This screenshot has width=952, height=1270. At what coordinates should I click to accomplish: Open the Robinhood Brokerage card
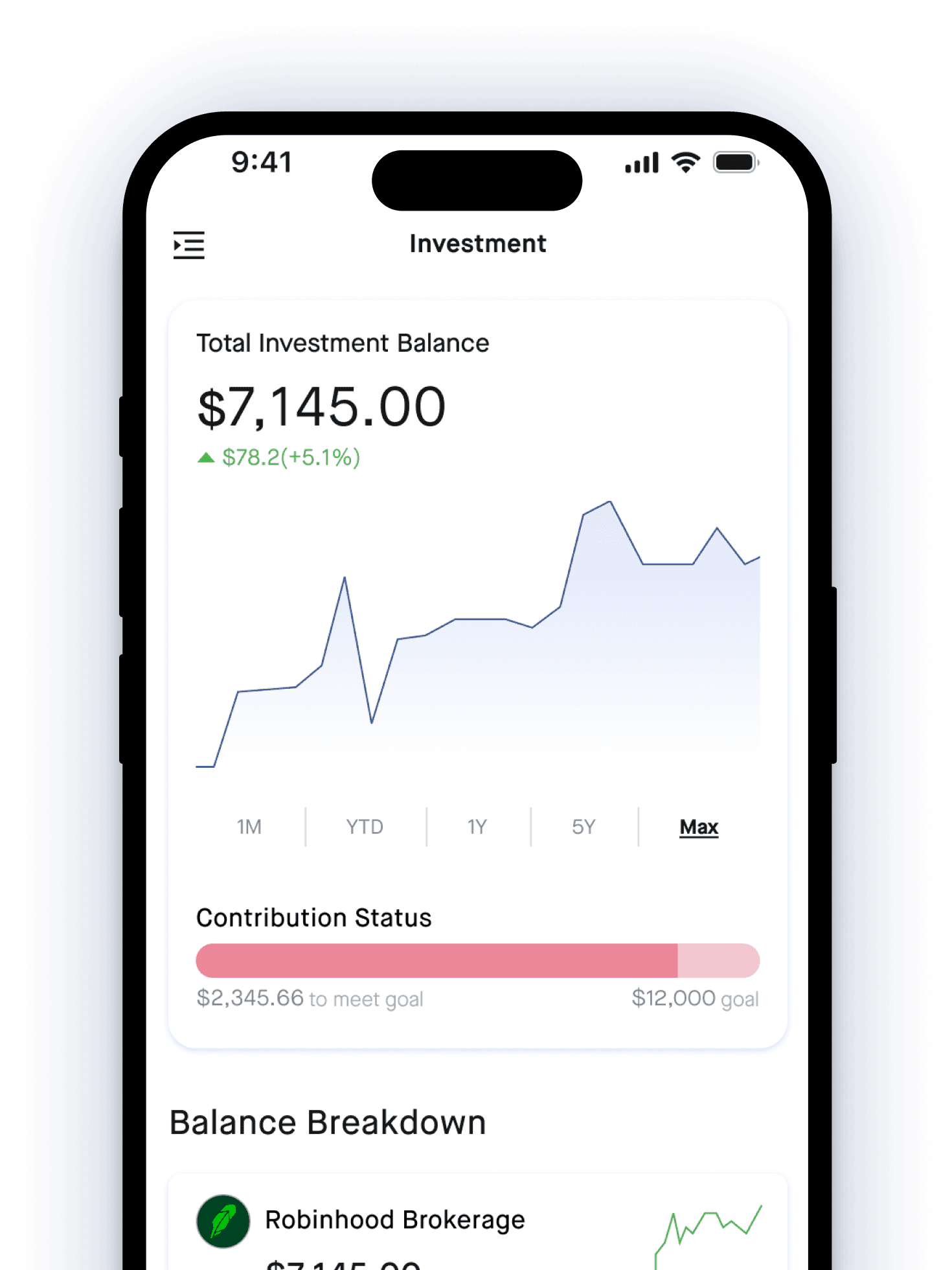pyautogui.click(x=395, y=1220)
